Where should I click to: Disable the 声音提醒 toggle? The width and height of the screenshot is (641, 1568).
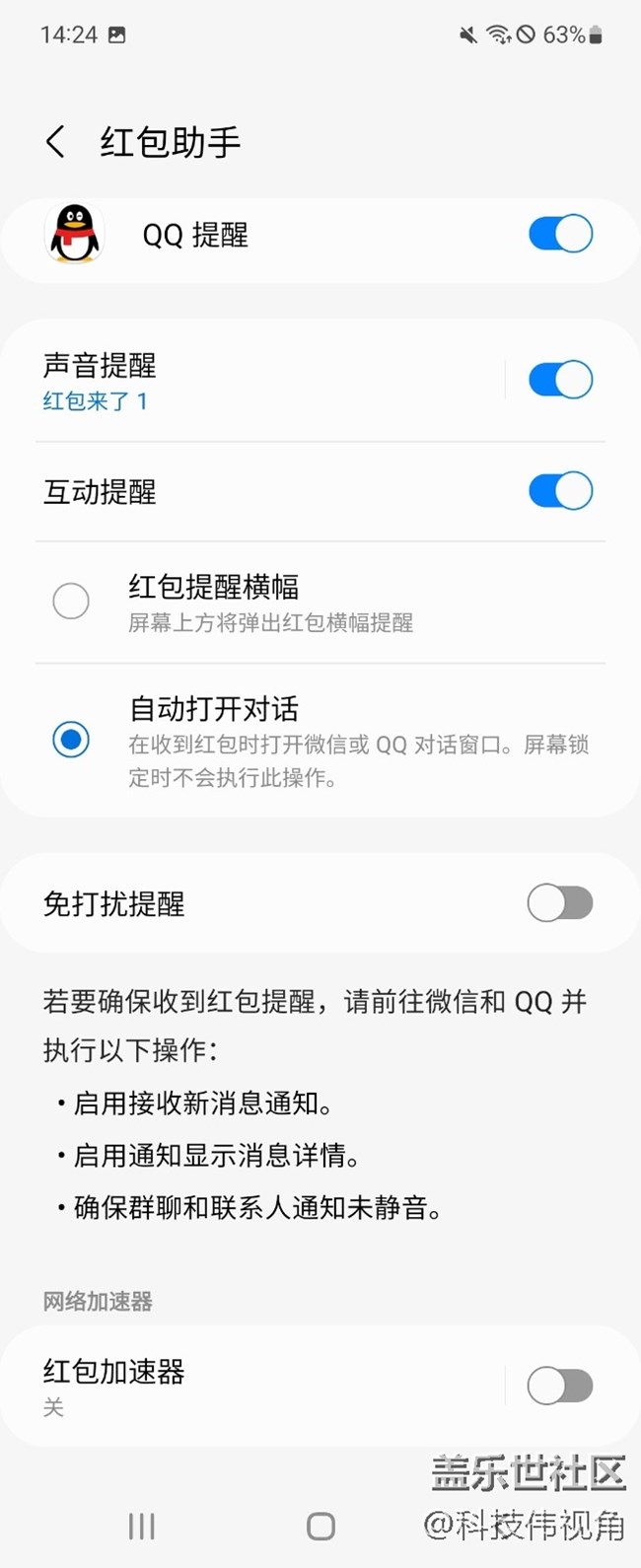click(560, 380)
